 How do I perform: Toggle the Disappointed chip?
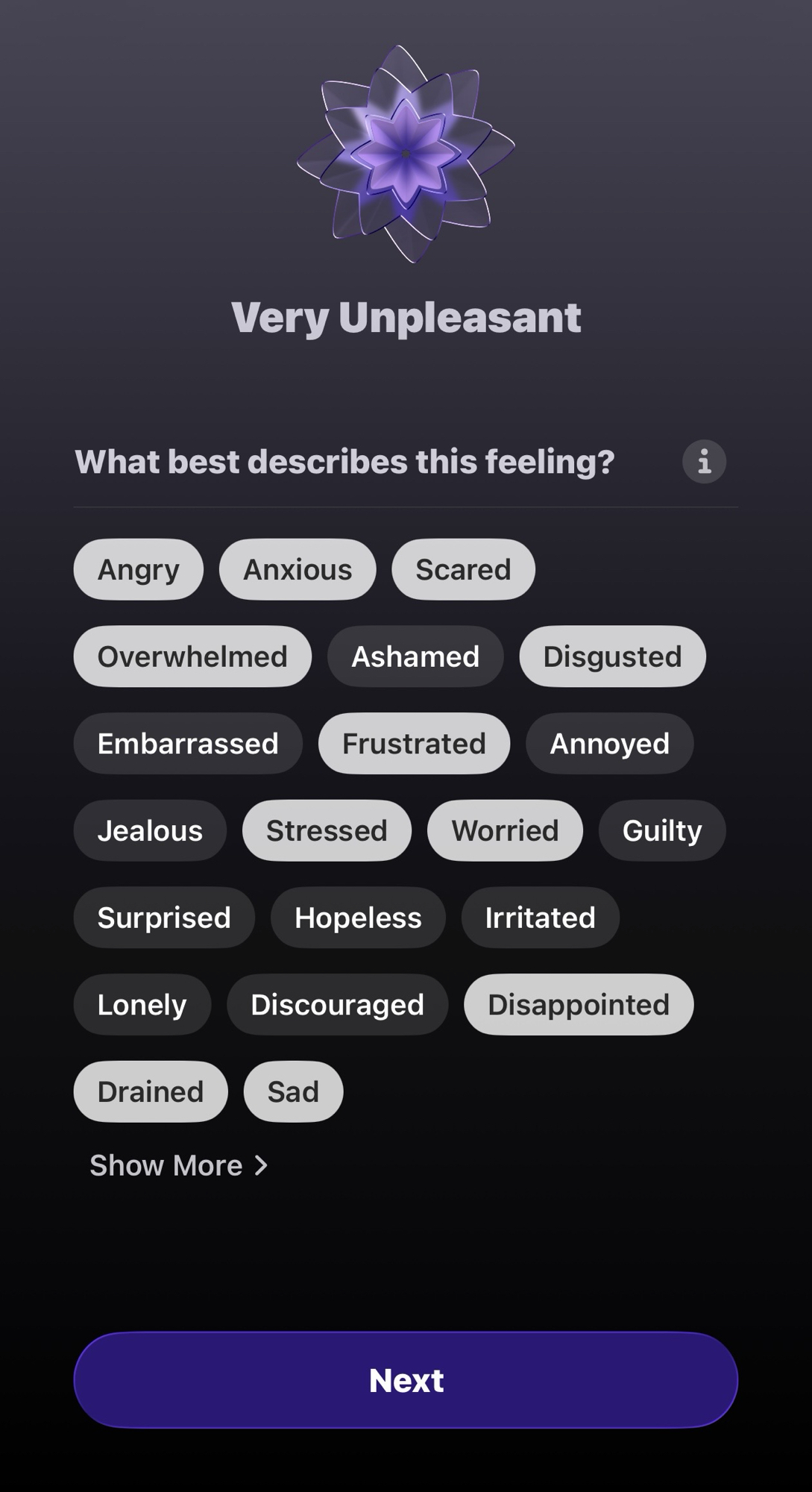tap(579, 1005)
